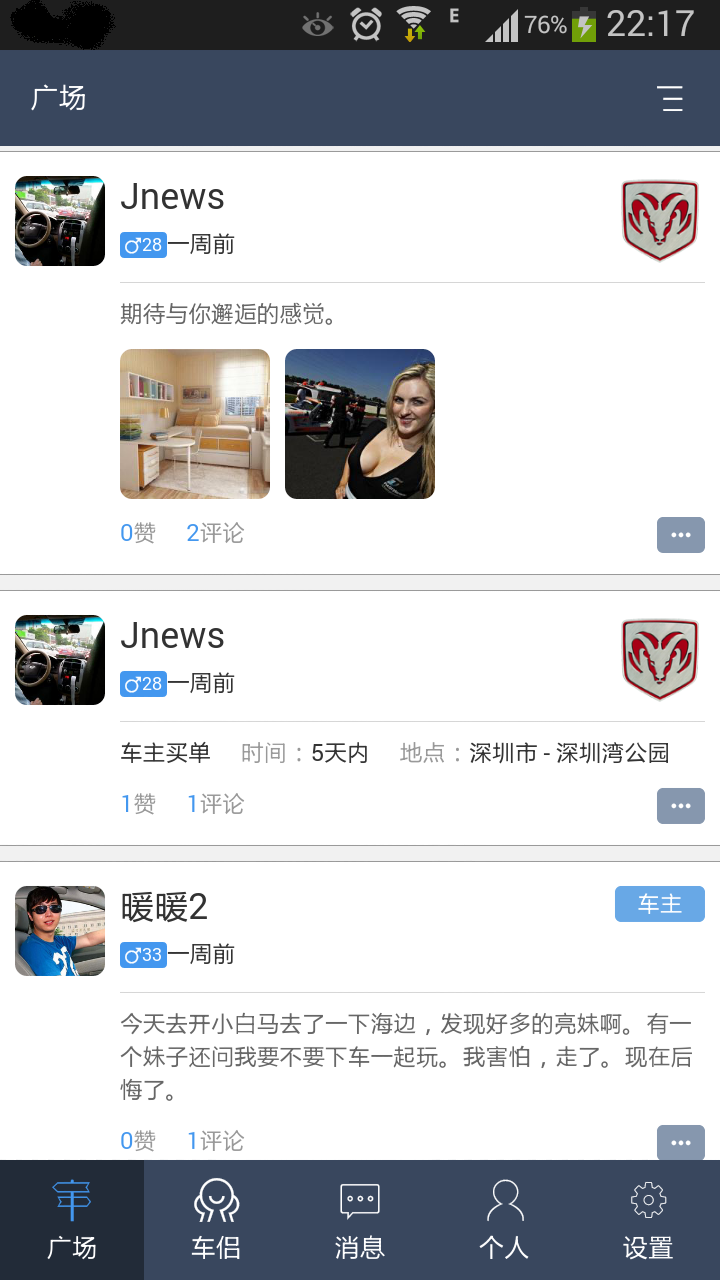Switch to the 消息 tab

[x=360, y=1220]
